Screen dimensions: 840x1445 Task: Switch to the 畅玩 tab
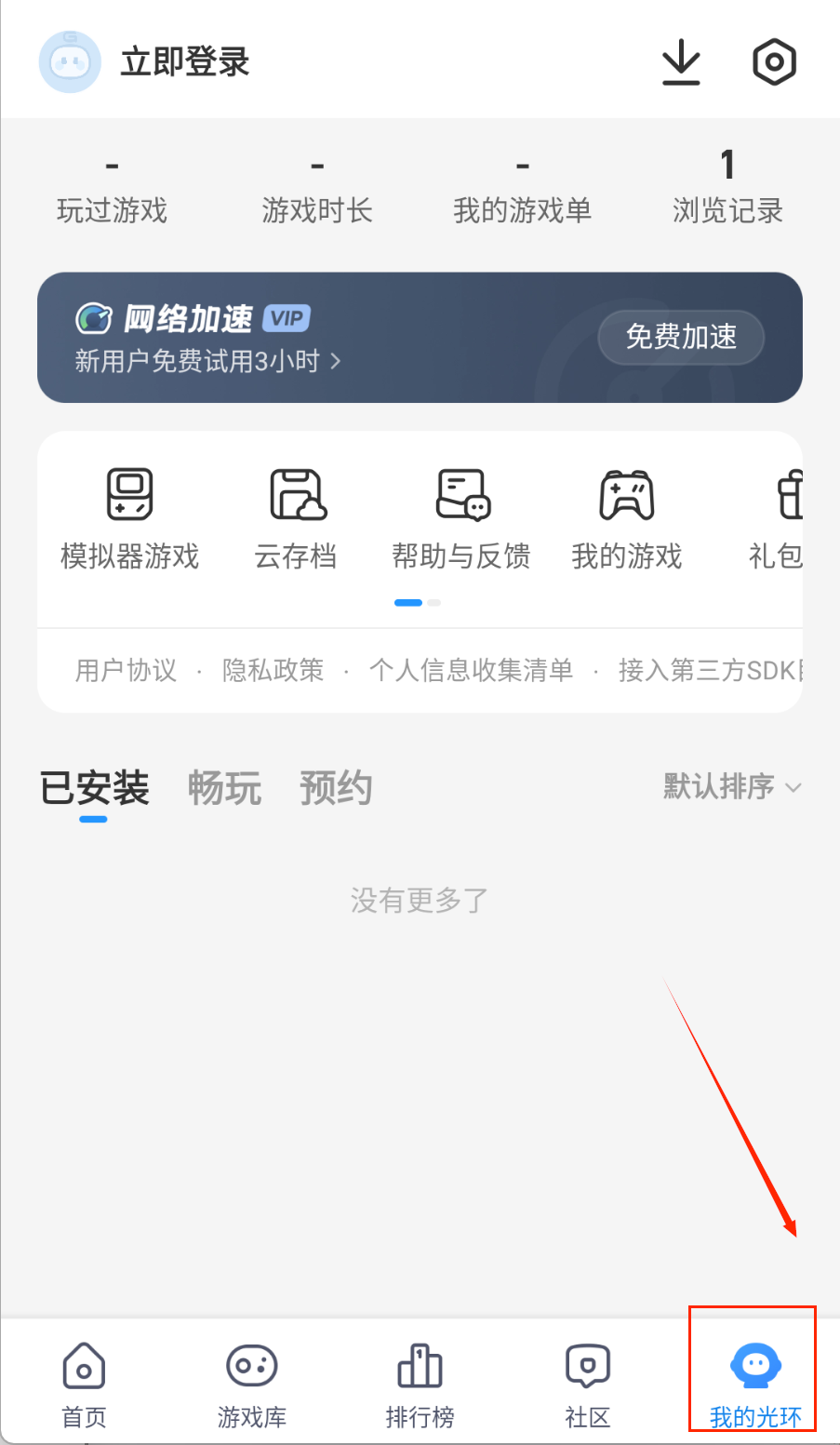(224, 788)
